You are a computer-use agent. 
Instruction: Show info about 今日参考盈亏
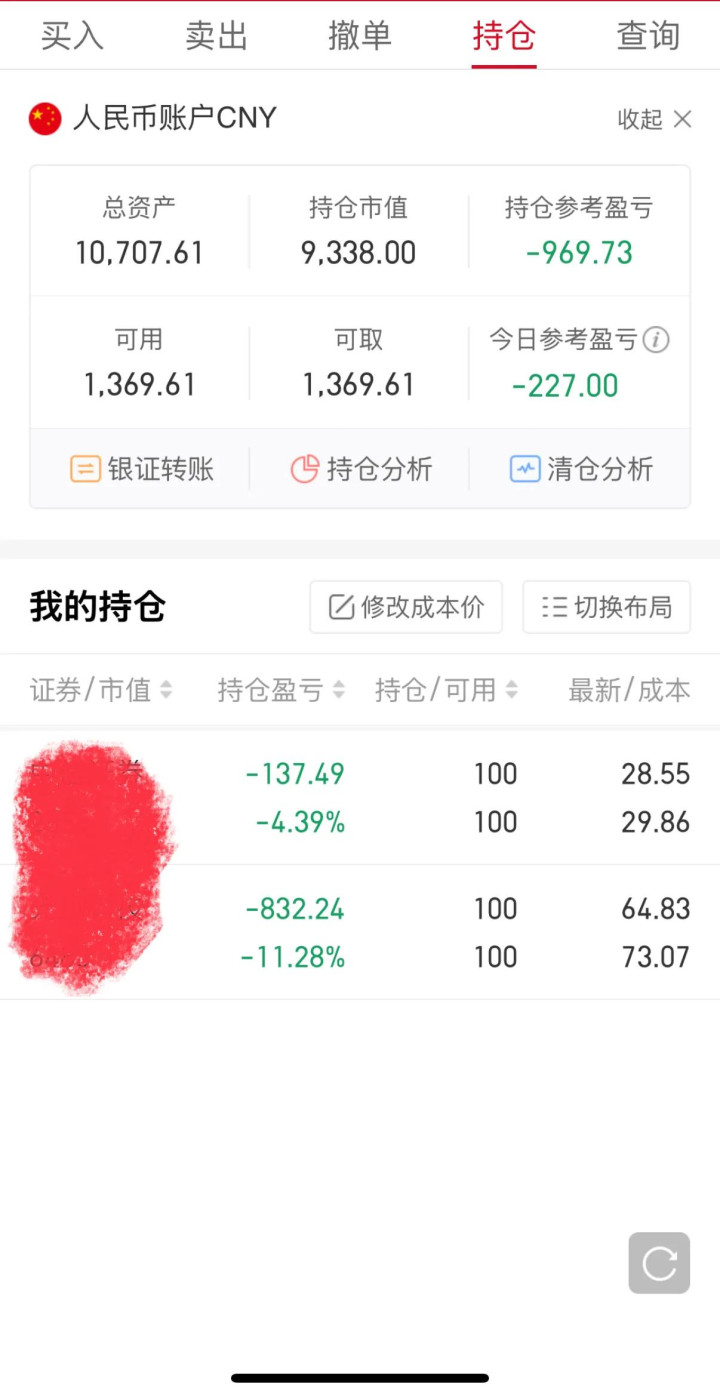pos(656,340)
